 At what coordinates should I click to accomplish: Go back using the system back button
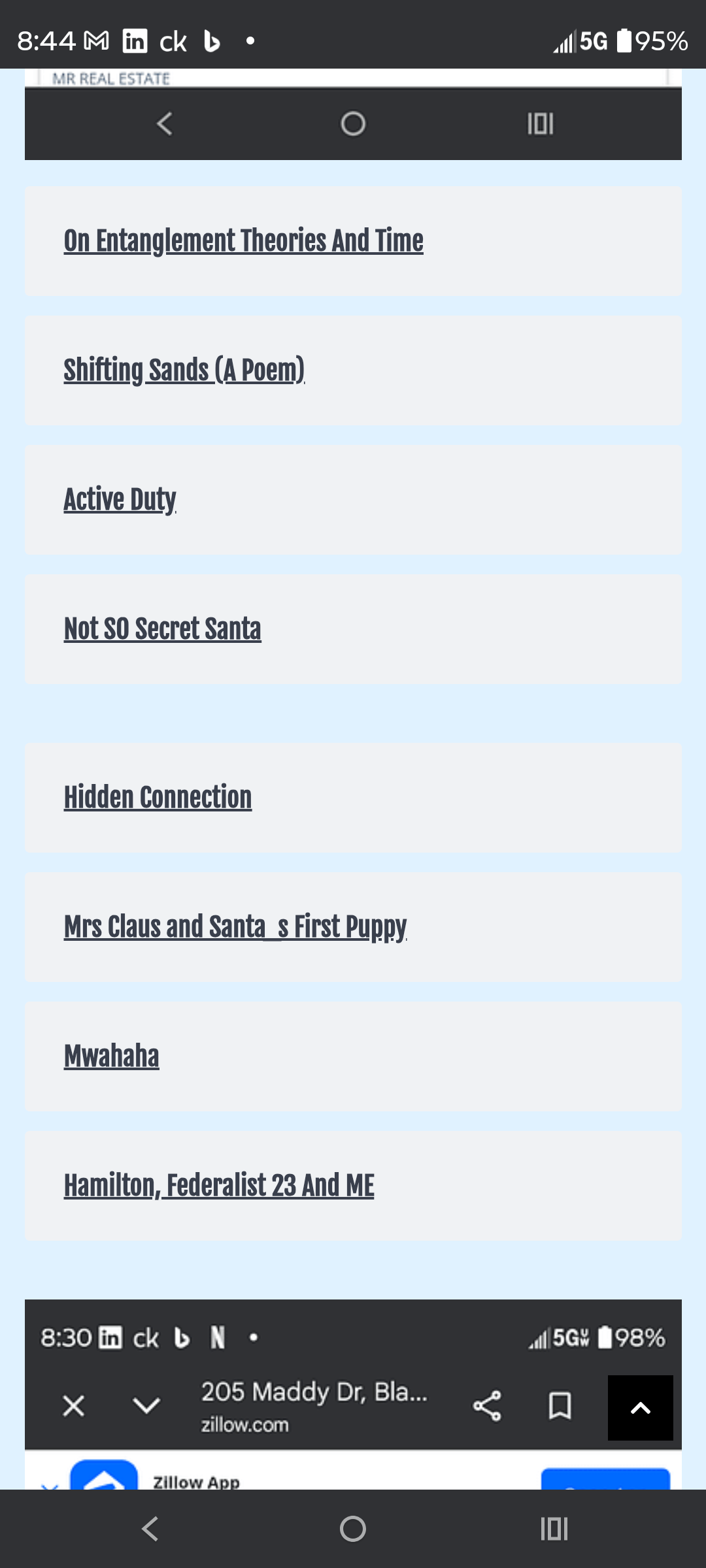pos(150,1529)
